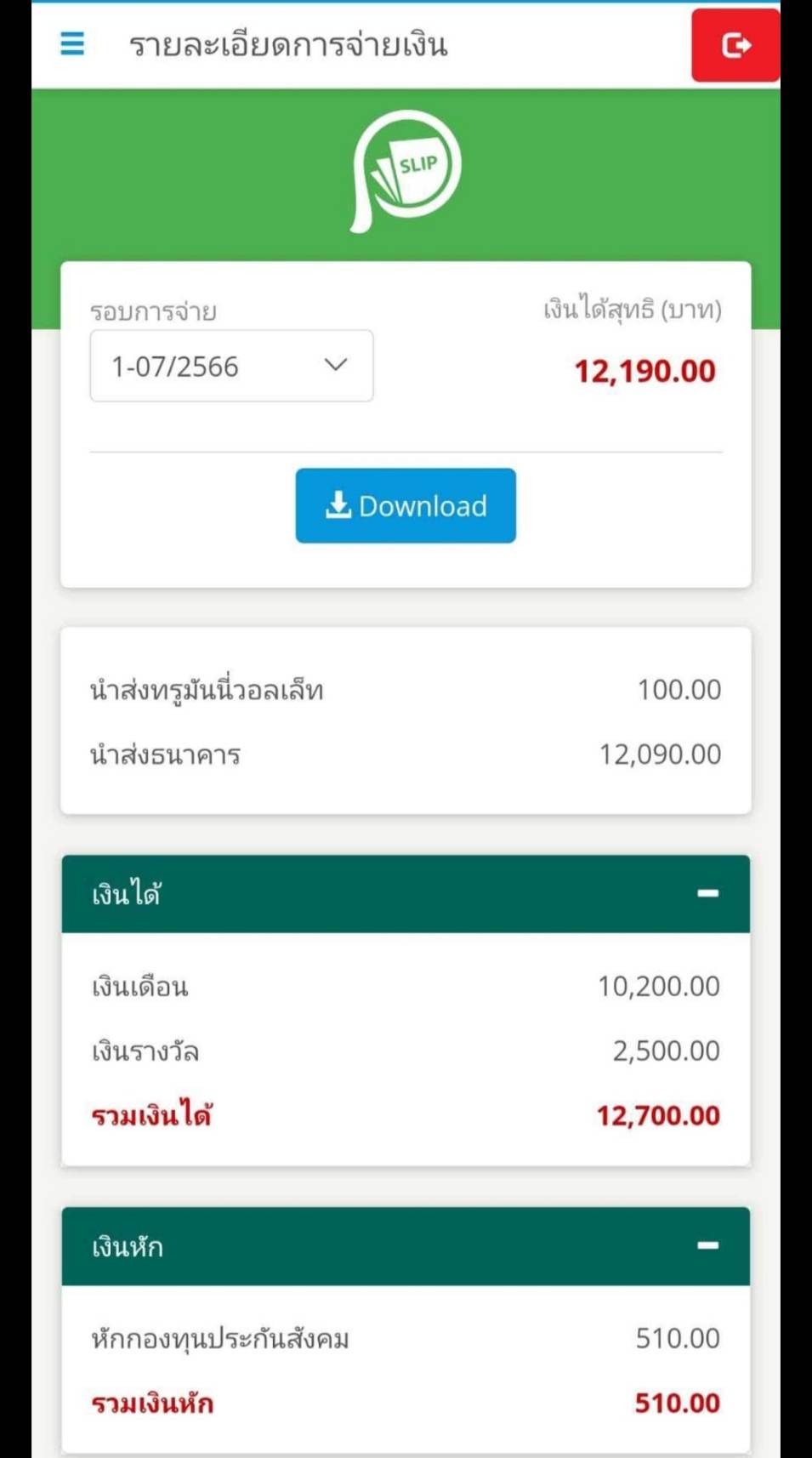
Task: Open the payment period dropdown 1-07/2566
Action: click(x=231, y=366)
